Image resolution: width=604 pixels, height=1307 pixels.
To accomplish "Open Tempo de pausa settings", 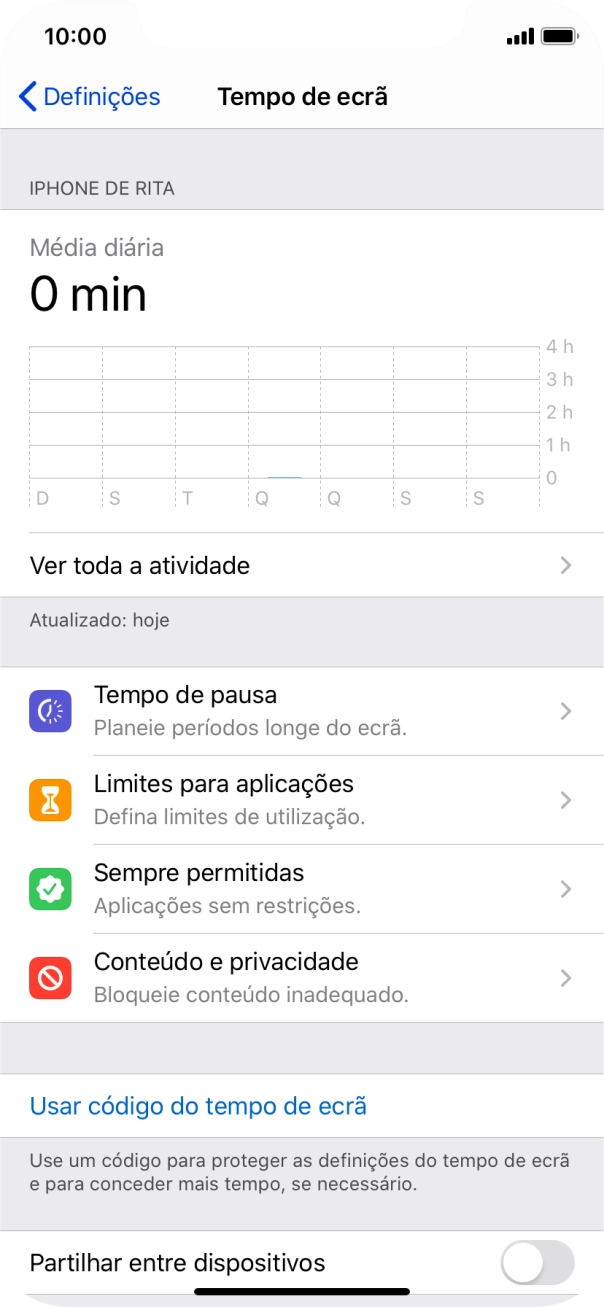I will [x=300, y=711].
